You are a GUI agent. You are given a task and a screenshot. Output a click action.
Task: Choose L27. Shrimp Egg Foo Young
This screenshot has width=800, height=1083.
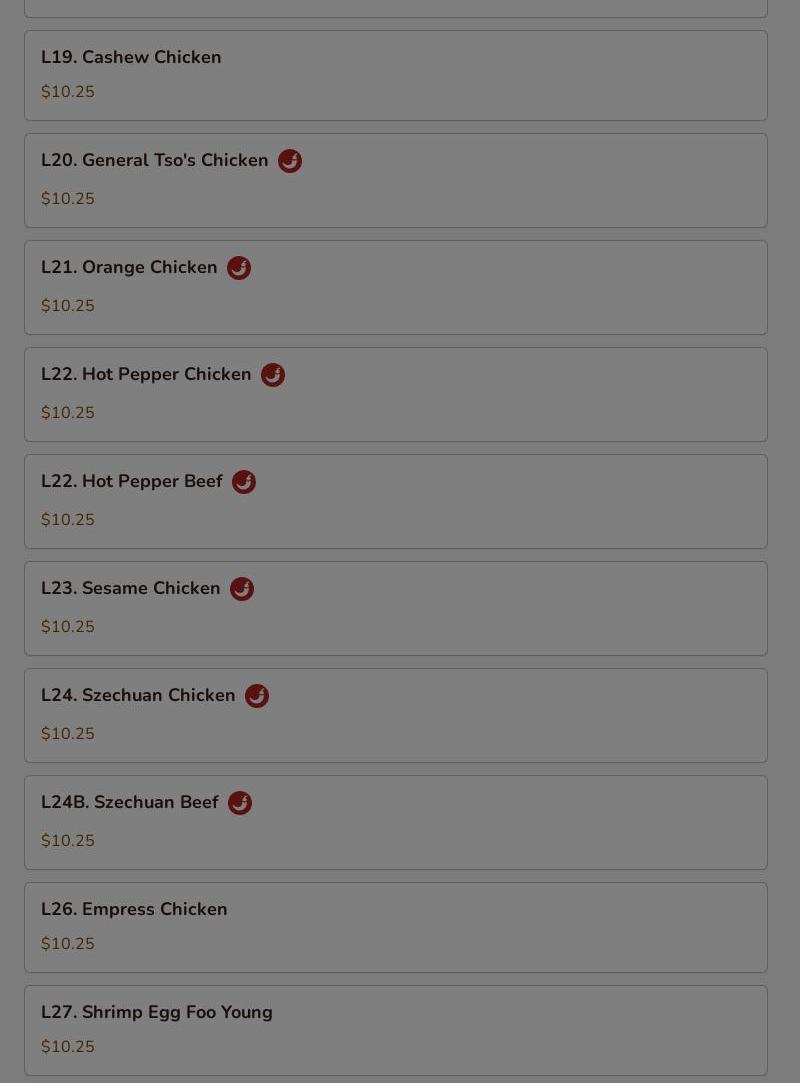click(x=395, y=1030)
